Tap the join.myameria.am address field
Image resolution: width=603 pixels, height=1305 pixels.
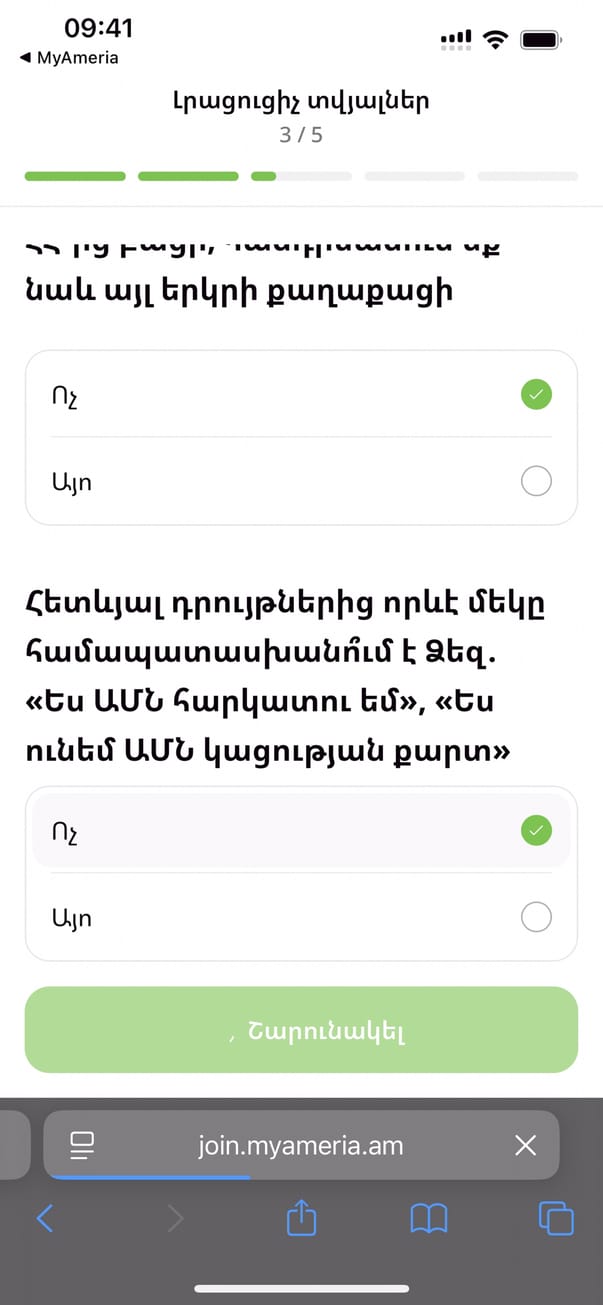tap(300, 1146)
